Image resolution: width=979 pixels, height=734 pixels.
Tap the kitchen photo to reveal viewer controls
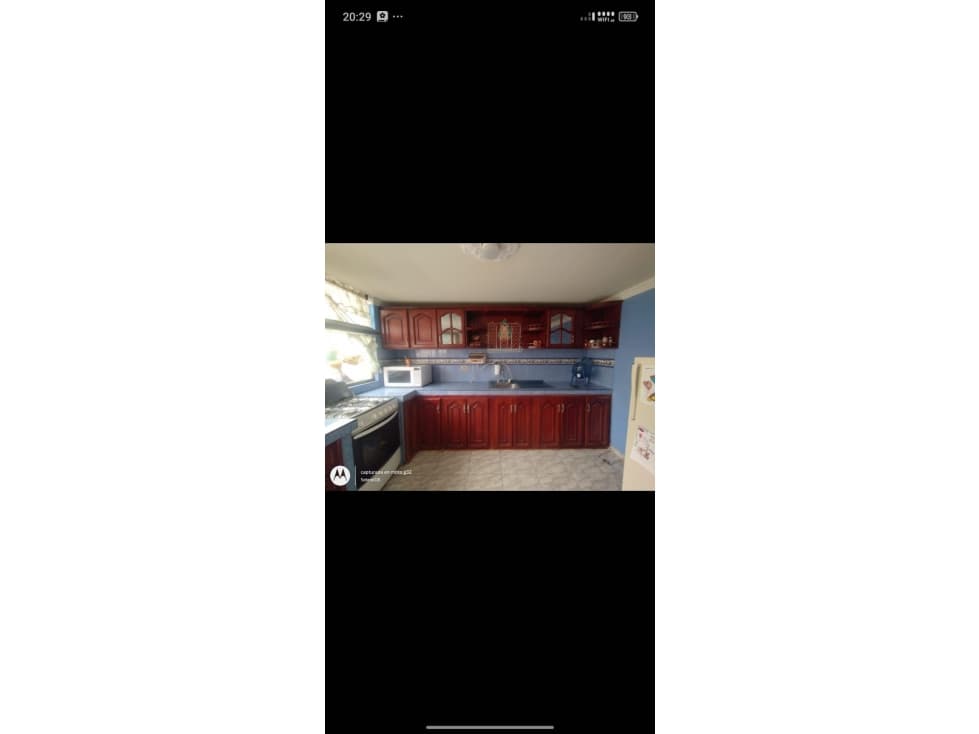click(489, 367)
